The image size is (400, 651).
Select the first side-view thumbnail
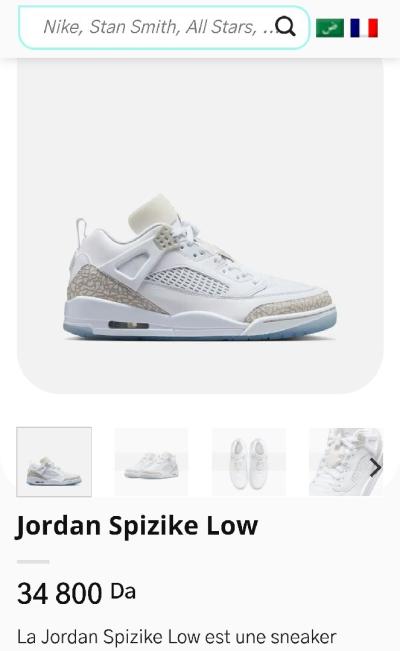[54, 462]
